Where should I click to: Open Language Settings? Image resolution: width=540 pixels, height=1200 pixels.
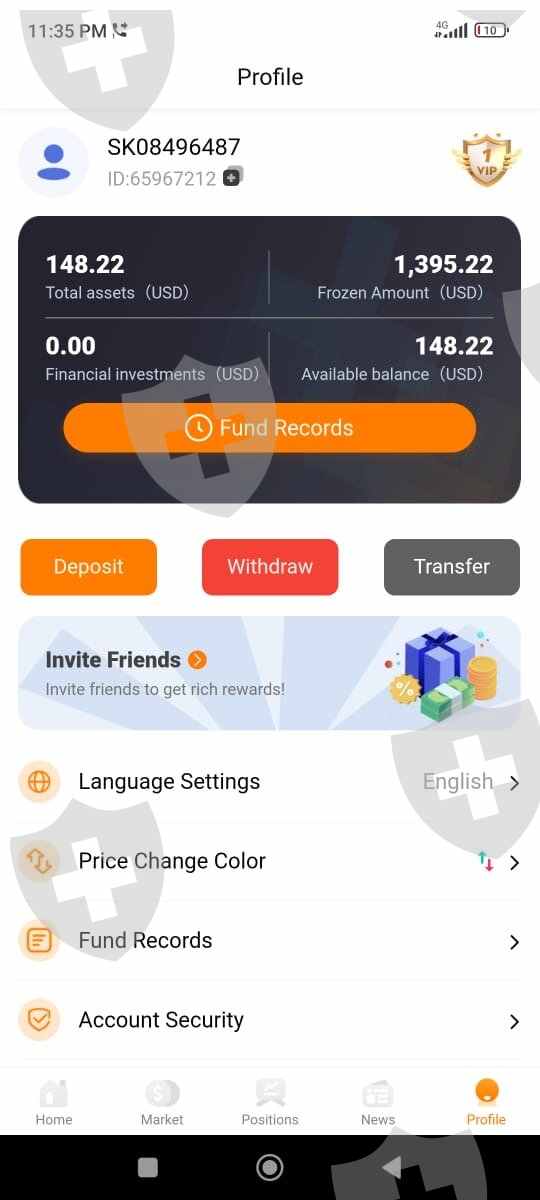269,782
